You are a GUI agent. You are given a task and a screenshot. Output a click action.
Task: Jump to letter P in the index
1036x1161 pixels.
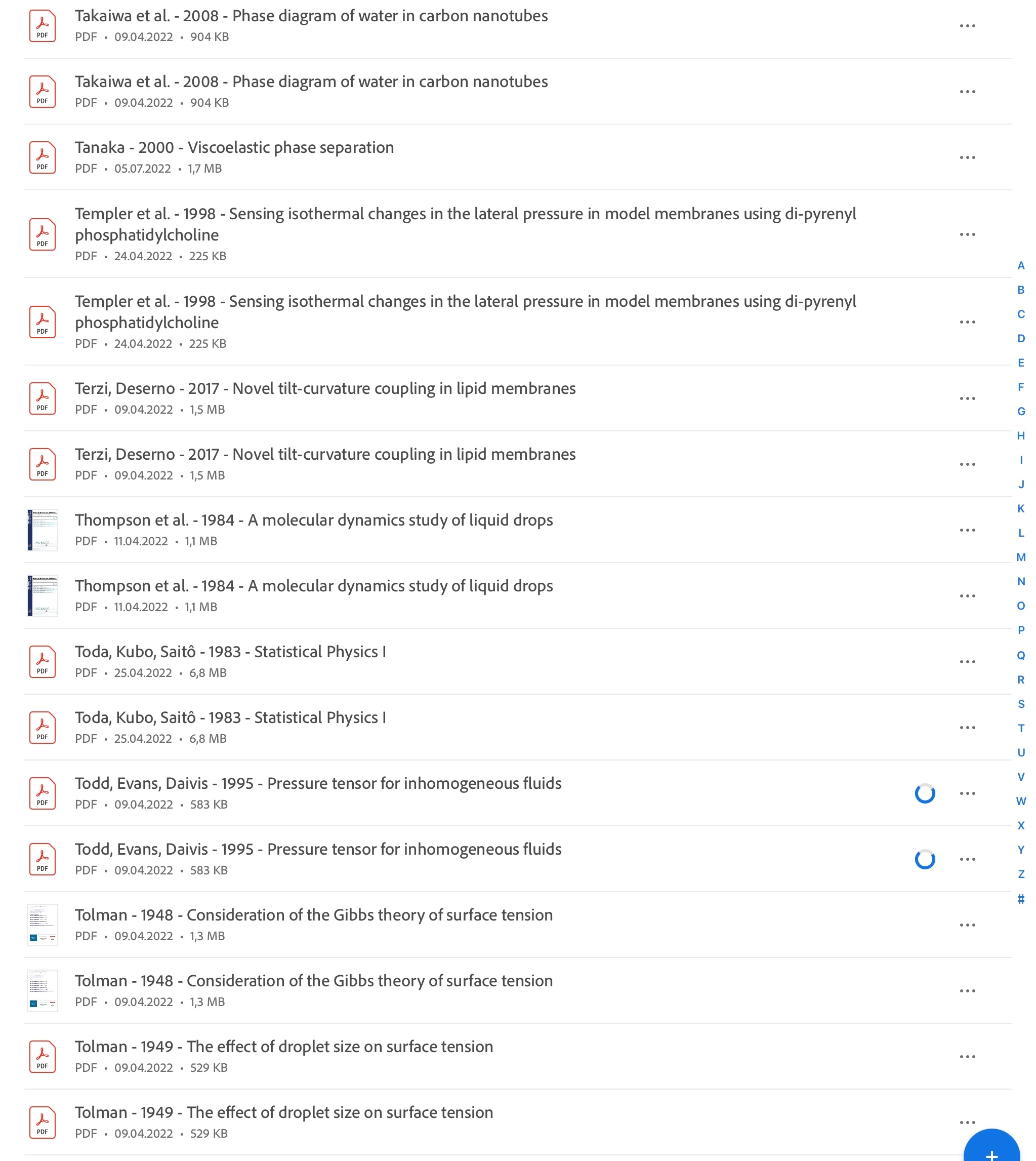pos(1021,630)
